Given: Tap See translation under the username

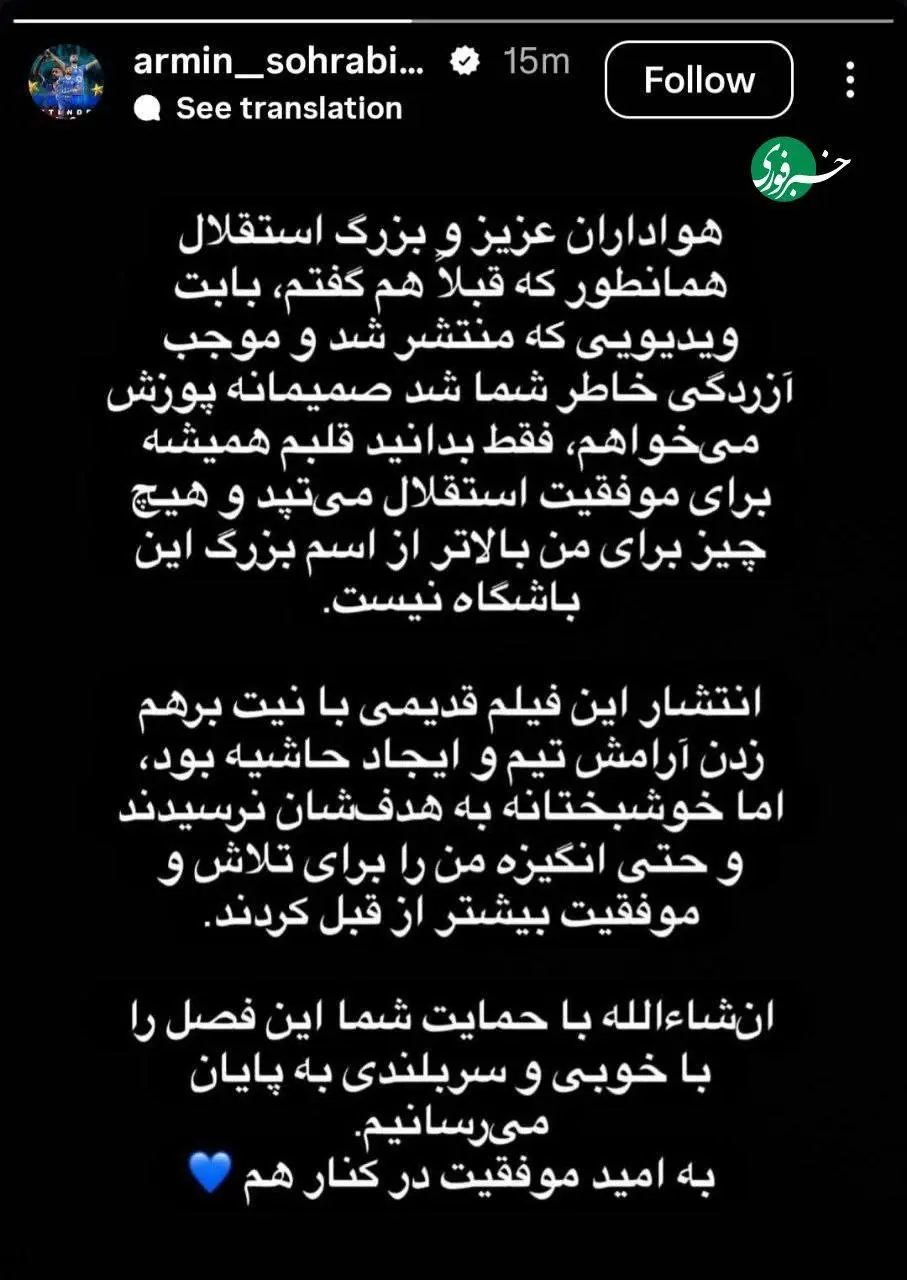Looking at the screenshot, I should pos(288,108).
